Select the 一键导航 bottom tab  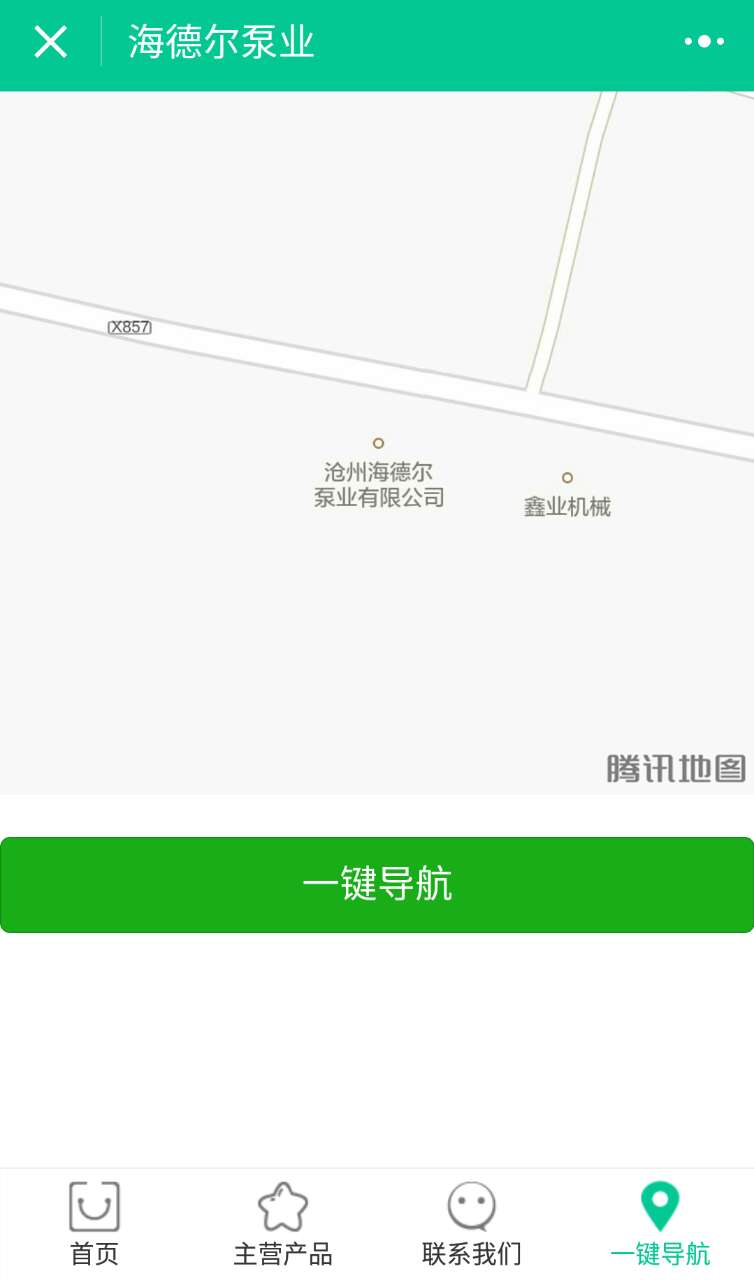[660, 1224]
